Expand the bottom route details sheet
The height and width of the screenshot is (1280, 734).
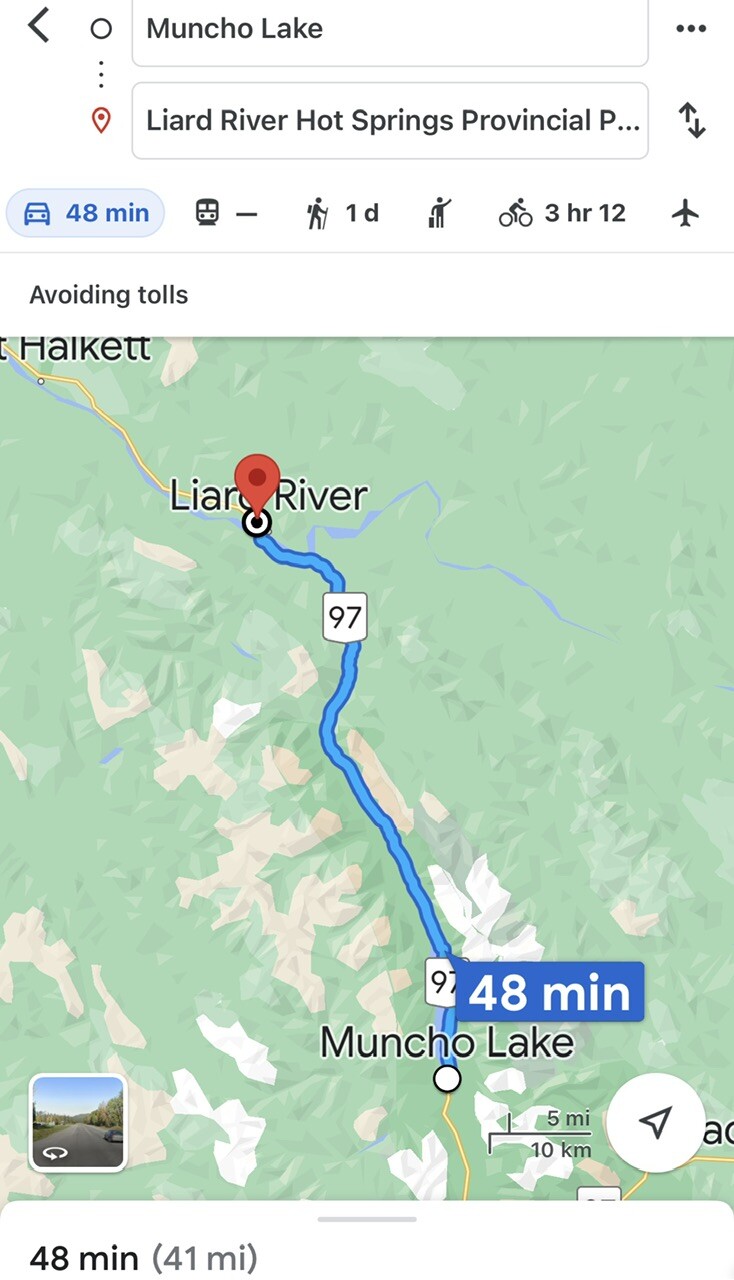367,1220
